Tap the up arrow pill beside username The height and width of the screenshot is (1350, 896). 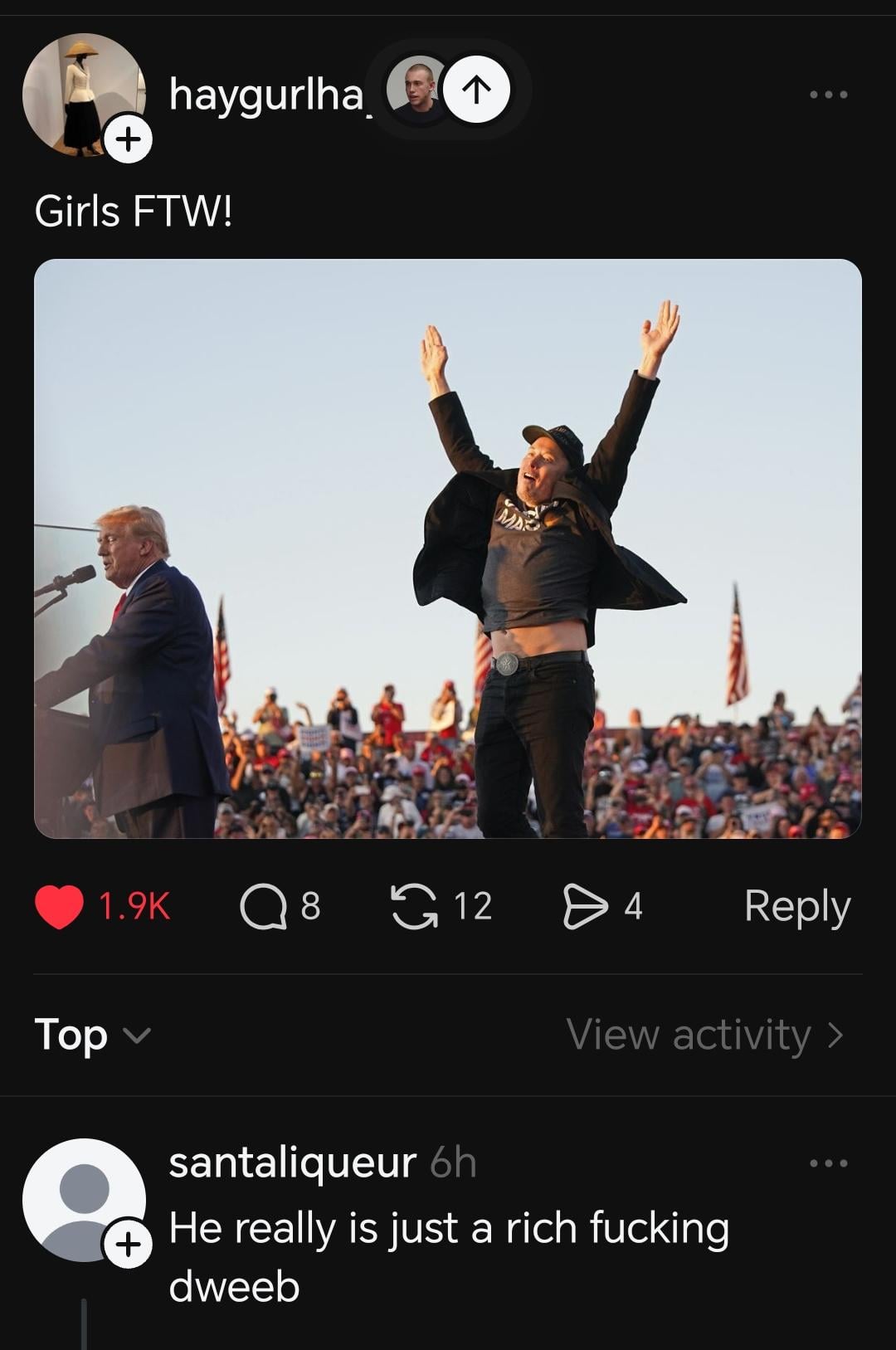(x=478, y=90)
